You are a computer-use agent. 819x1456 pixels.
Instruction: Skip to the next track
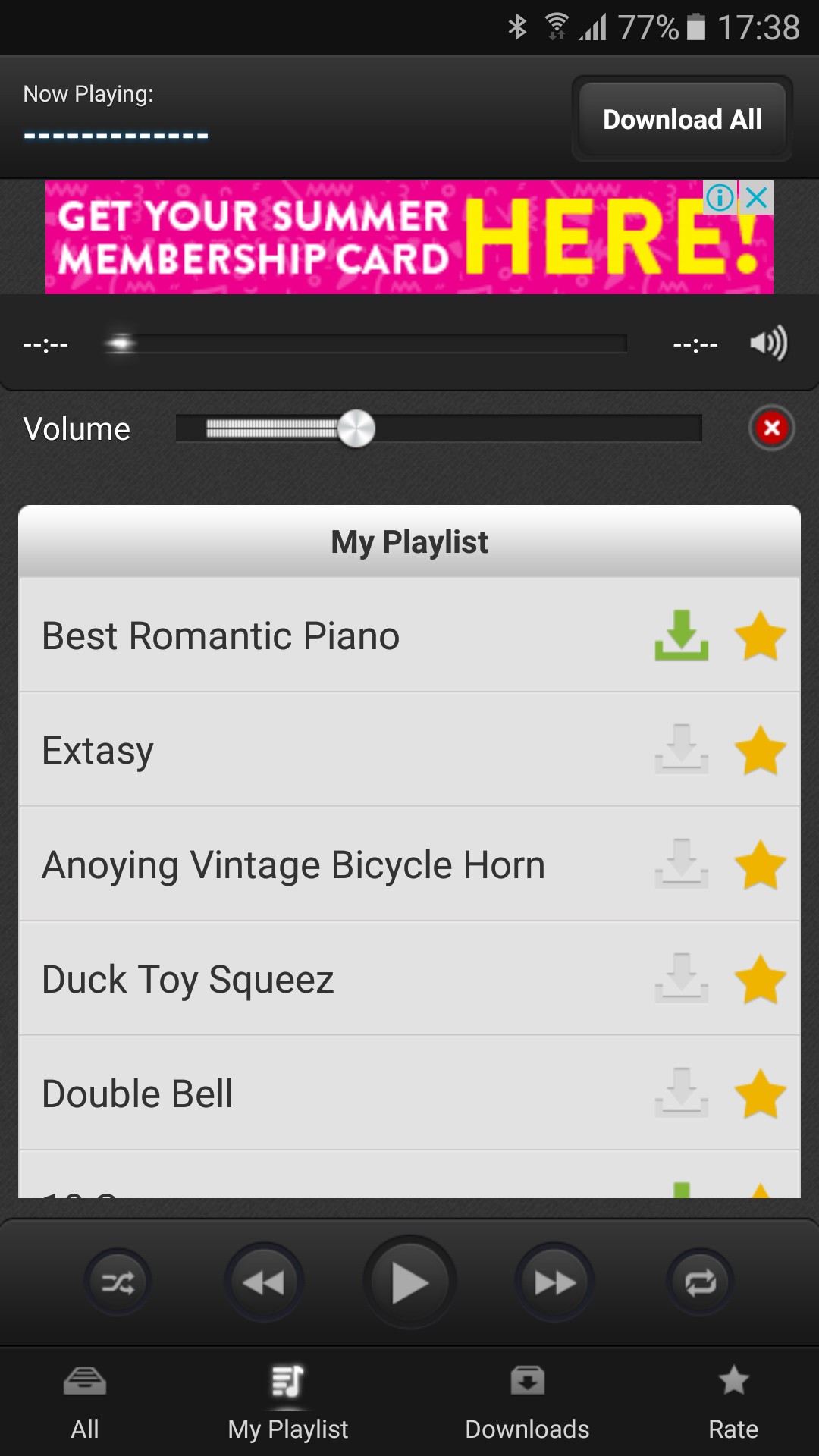tap(555, 1282)
